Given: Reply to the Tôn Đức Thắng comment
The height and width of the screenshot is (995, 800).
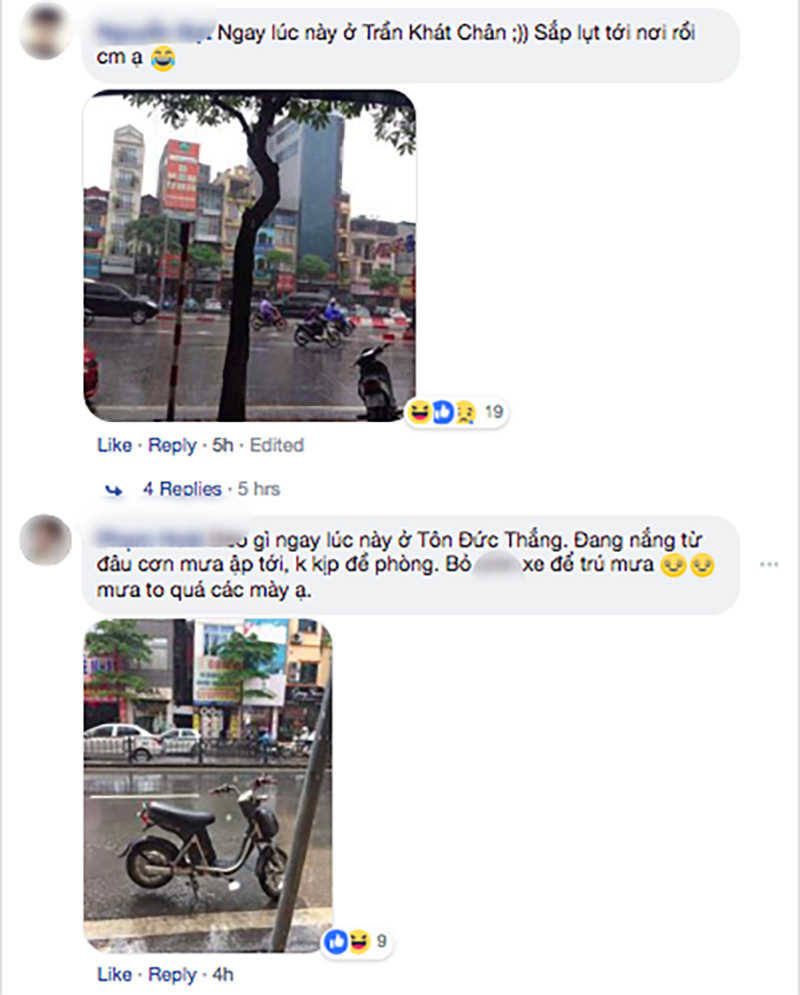Looking at the screenshot, I should point(172,974).
